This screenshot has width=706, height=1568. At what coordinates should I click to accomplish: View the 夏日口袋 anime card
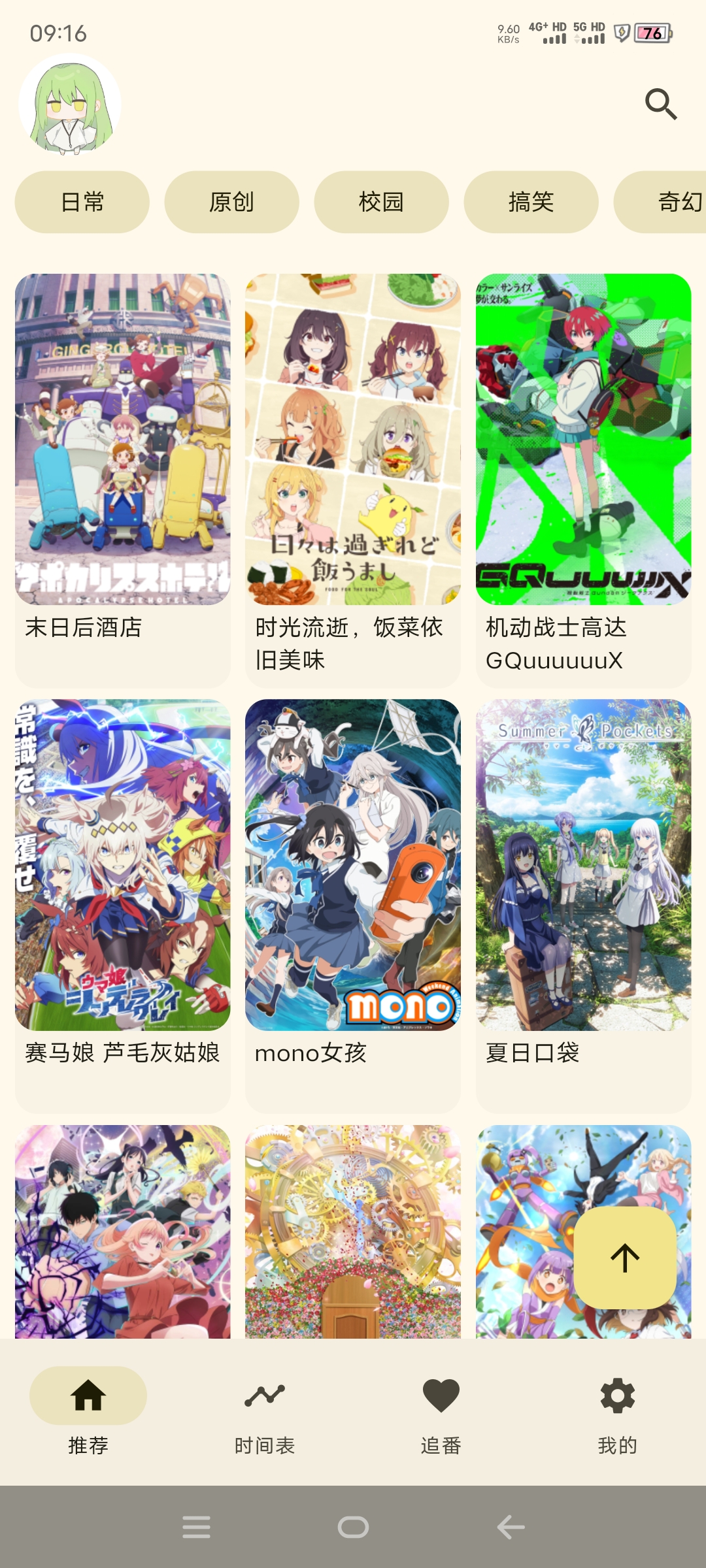(583, 882)
